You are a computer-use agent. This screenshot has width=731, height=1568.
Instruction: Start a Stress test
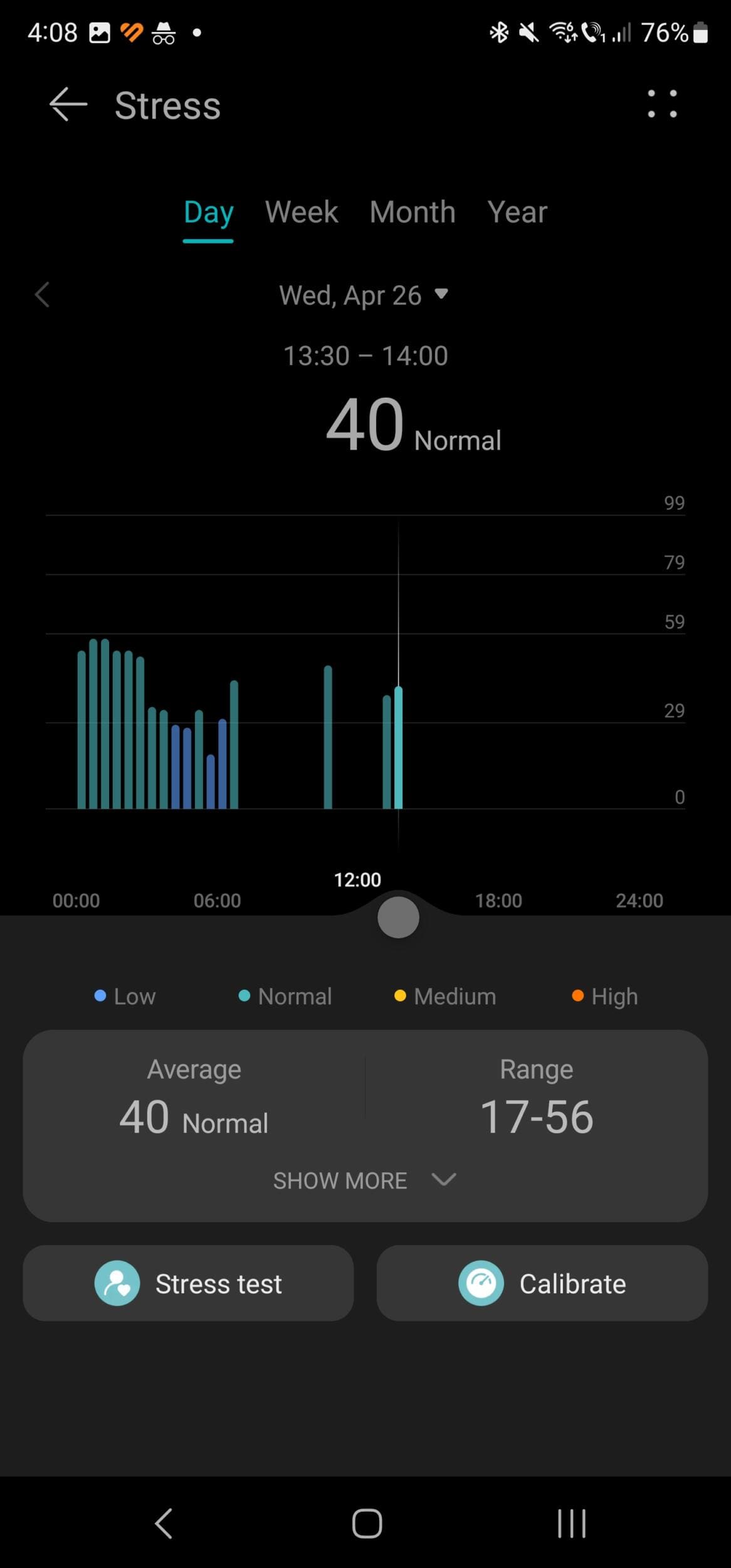click(188, 1284)
